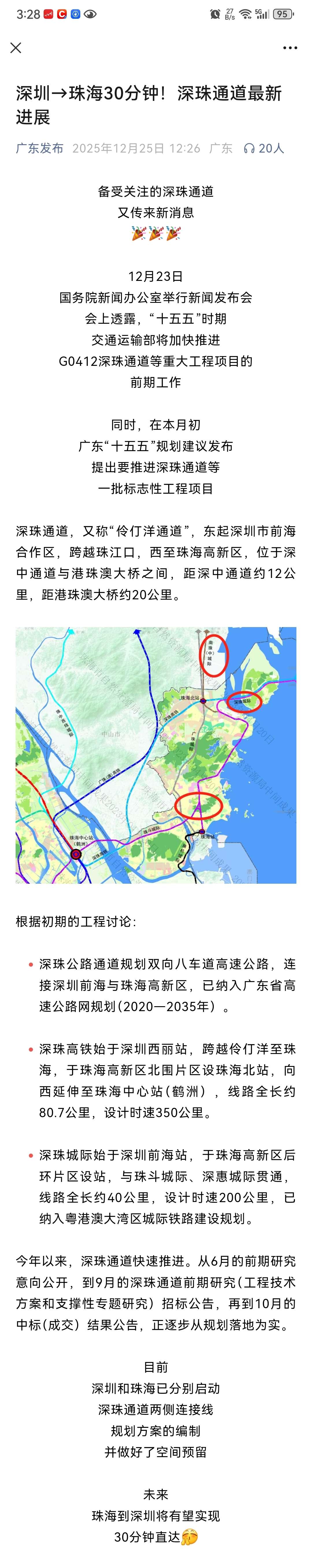The image size is (312, 1568).
Task: Tap the headphone listen icon (20人)
Action: (x=249, y=148)
